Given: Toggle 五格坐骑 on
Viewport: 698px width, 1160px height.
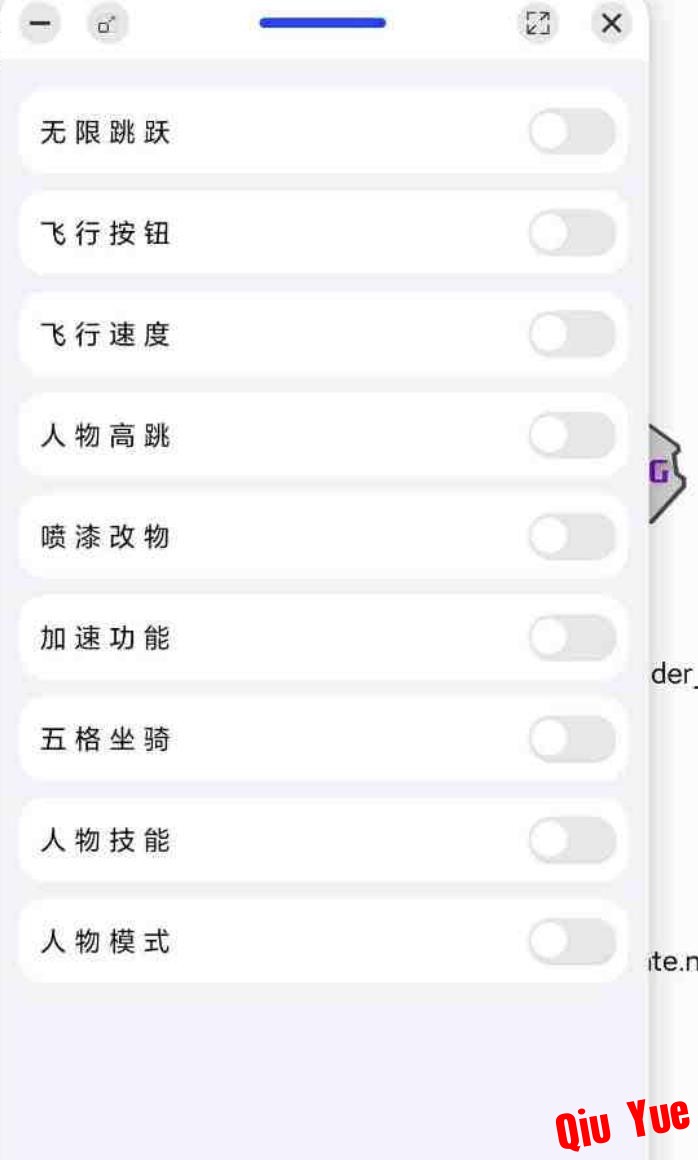Looking at the screenshot, I should [x=572, y=738].
